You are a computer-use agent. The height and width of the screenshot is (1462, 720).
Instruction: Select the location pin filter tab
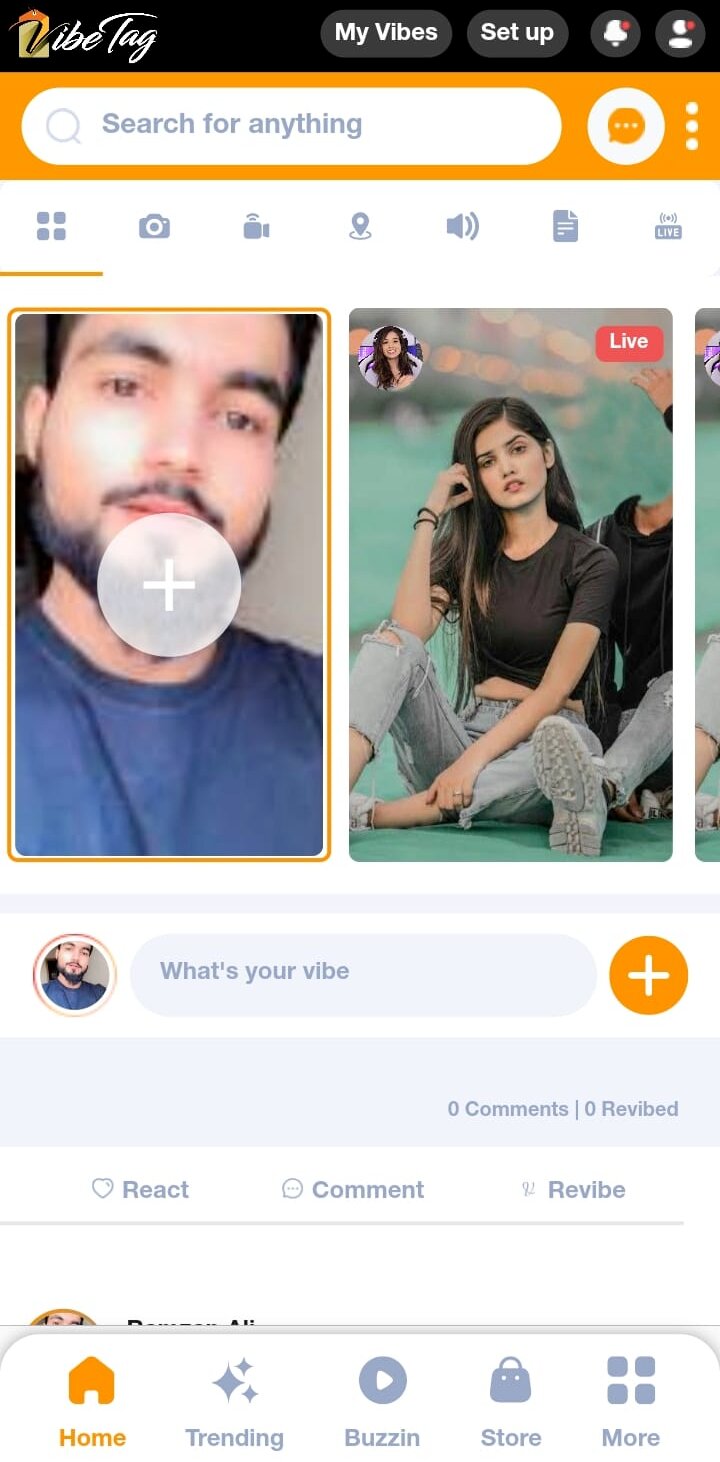coord(360,227)
